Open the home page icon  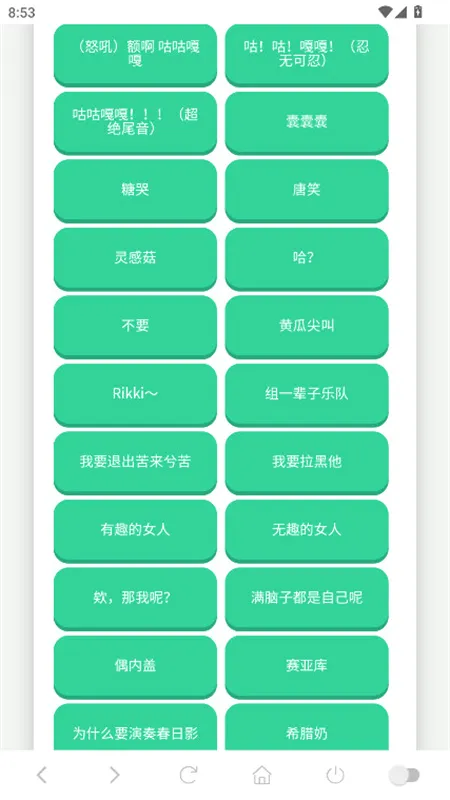(262, 775)
